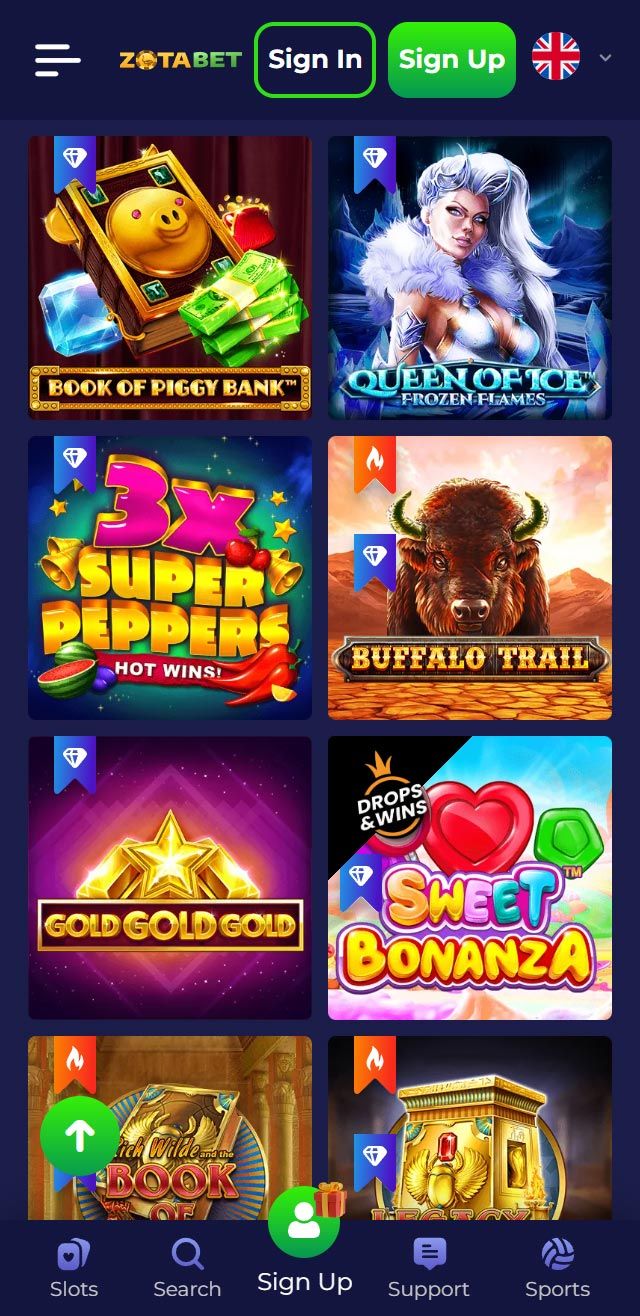Viewport: 640px width, 1316px height.
Task: Go to the Sports tab
Action: (557, 1268)
